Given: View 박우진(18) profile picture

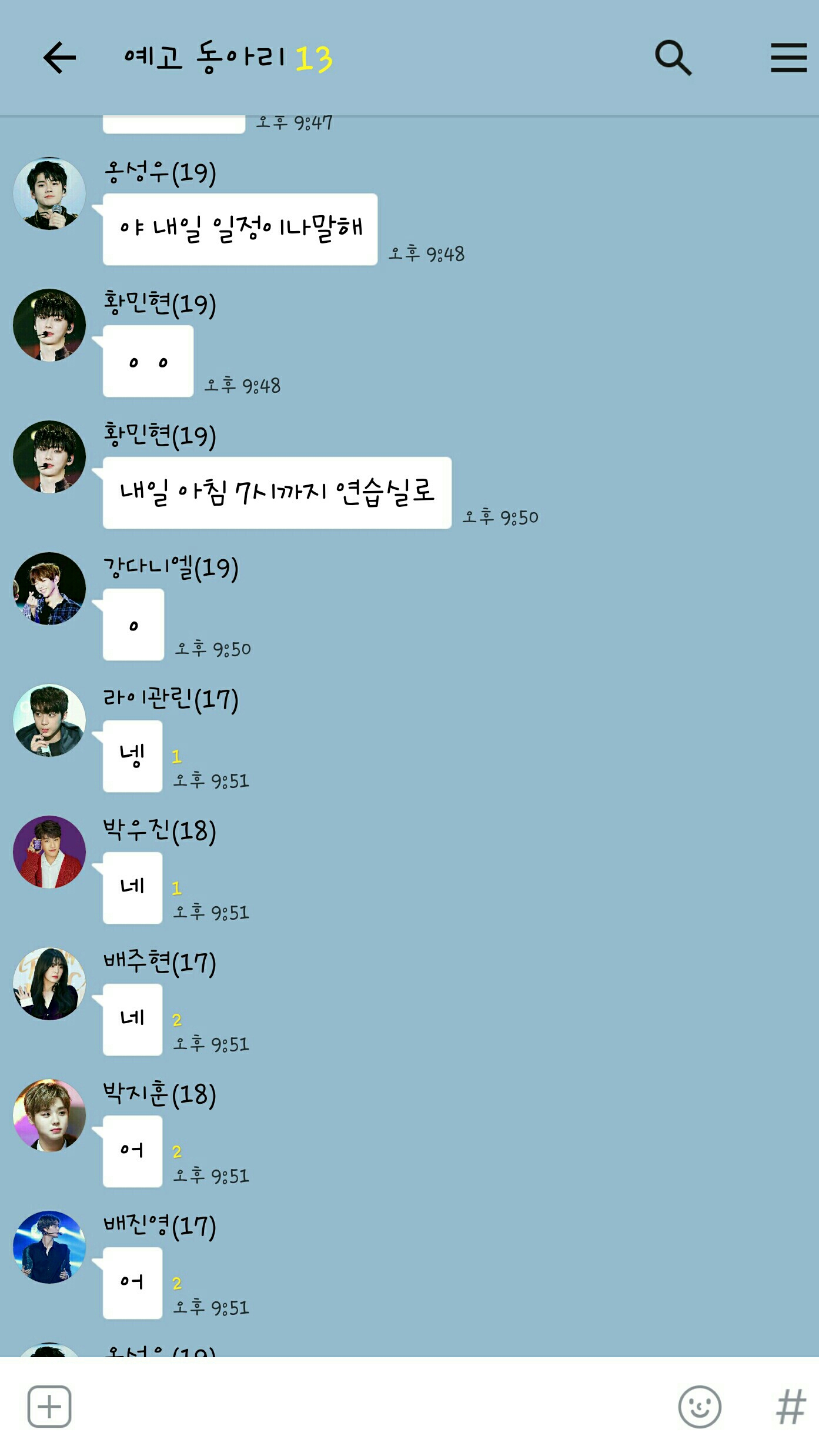Looking at the screenshot, I should [49, 852].
